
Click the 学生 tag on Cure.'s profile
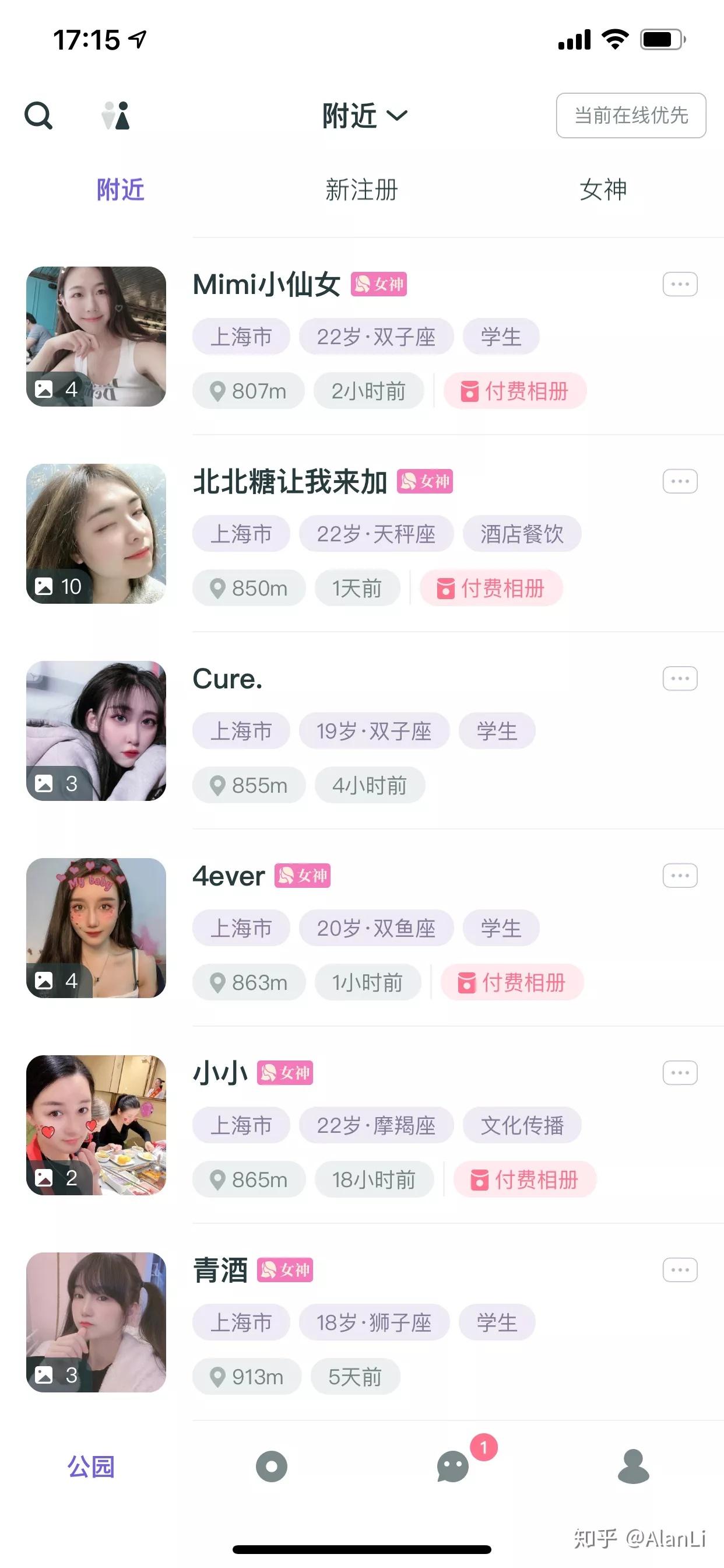point(497,730)
